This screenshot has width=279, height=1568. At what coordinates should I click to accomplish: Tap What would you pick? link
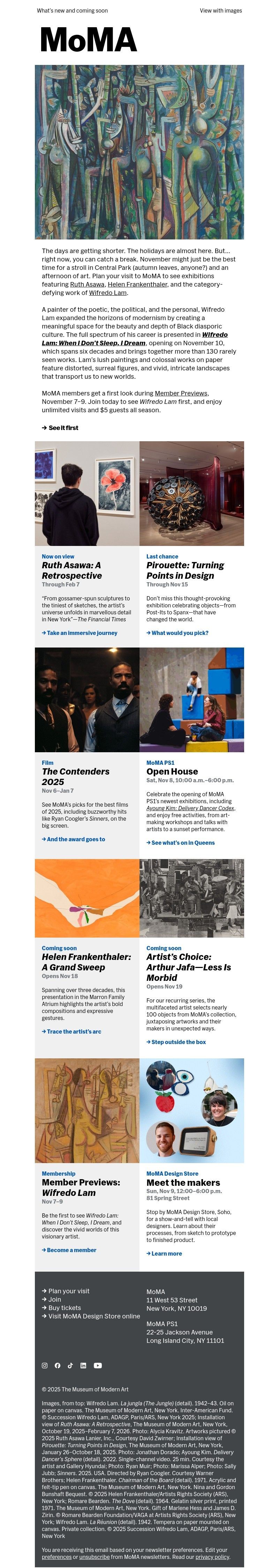[x=178, y=633]
